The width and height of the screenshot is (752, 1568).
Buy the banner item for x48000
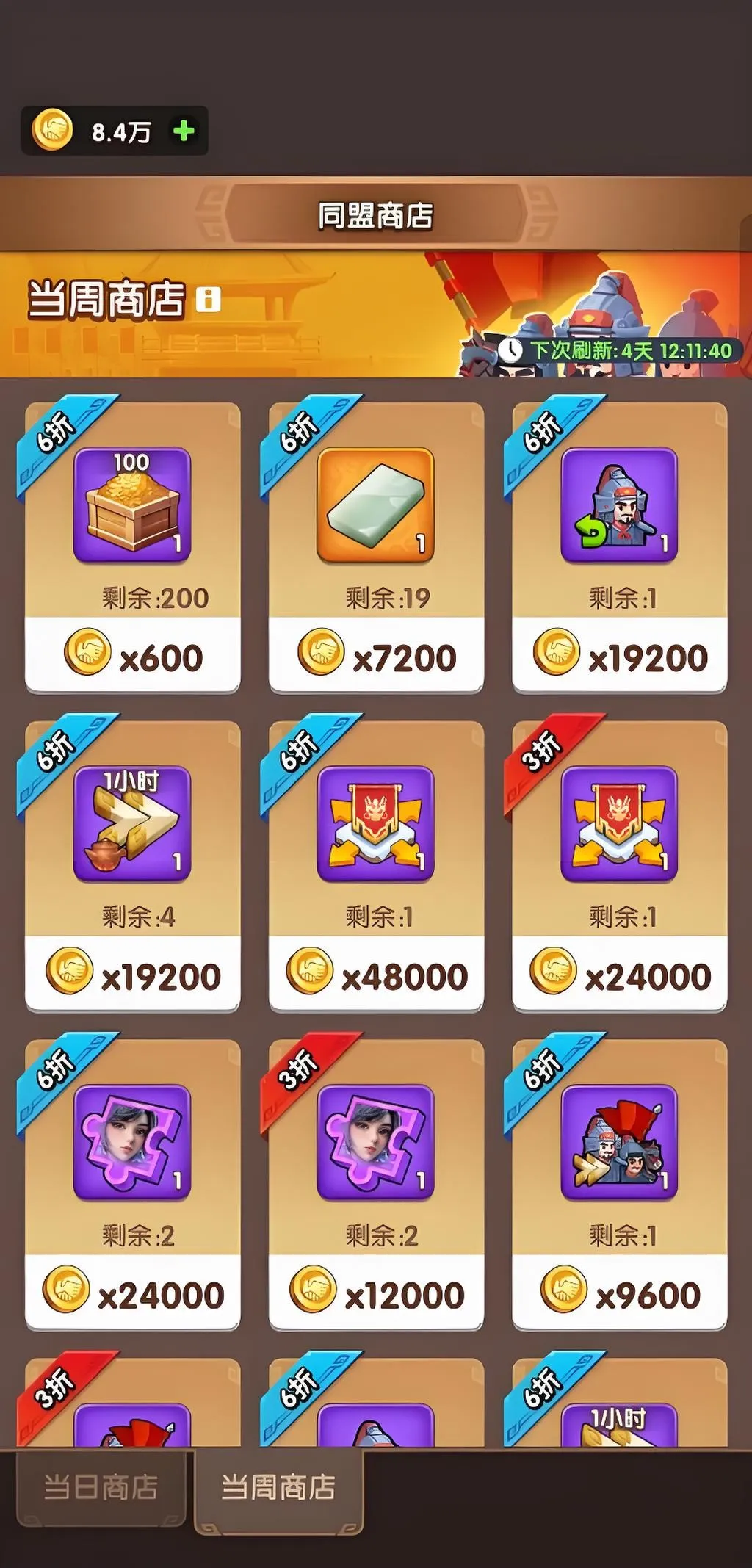[376, 974]
